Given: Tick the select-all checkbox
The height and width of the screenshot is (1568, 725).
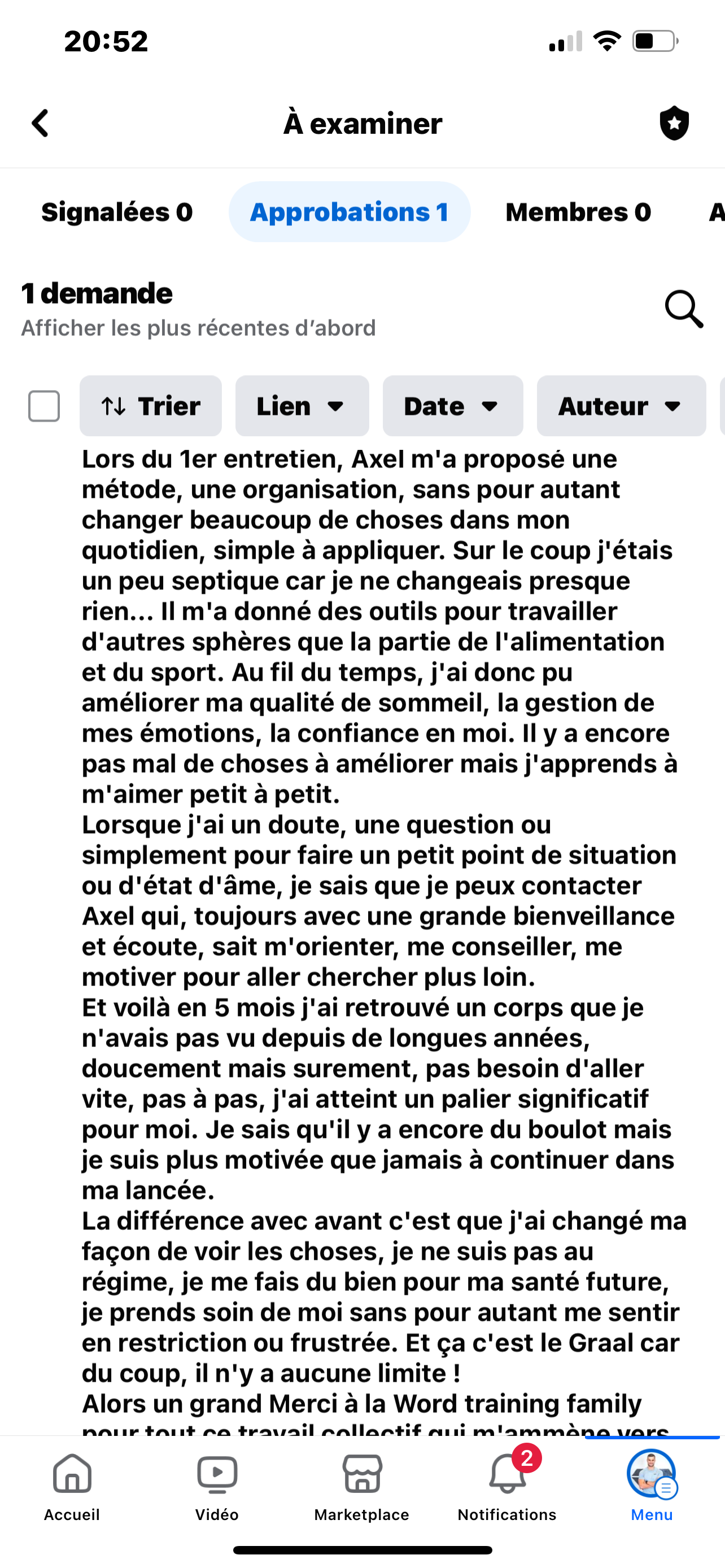Looking at the screenshot, I should (44, 406).
